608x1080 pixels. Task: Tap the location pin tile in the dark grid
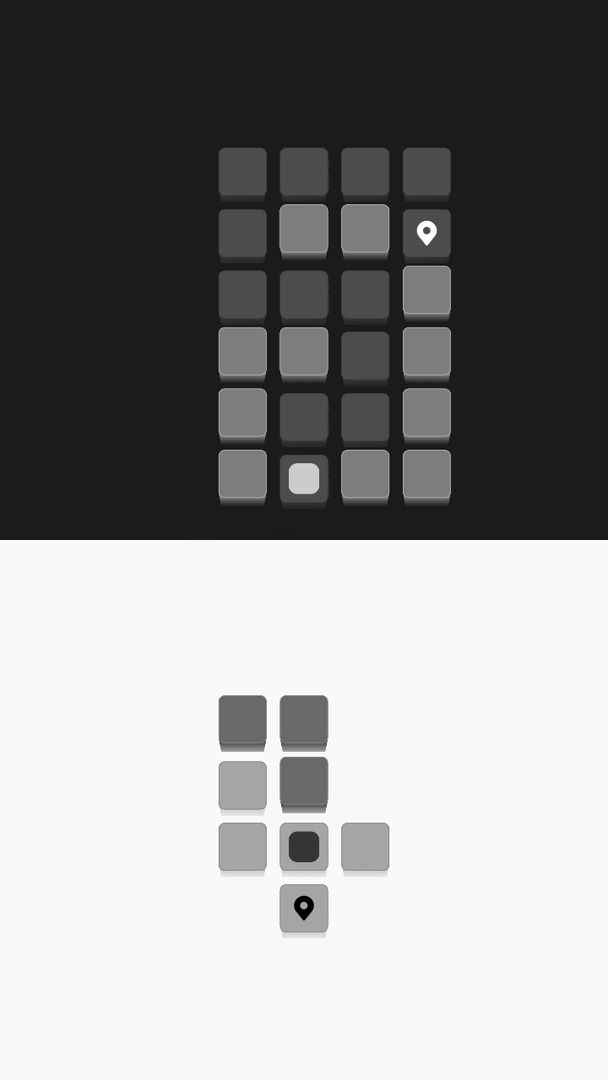tap(427, 233)
